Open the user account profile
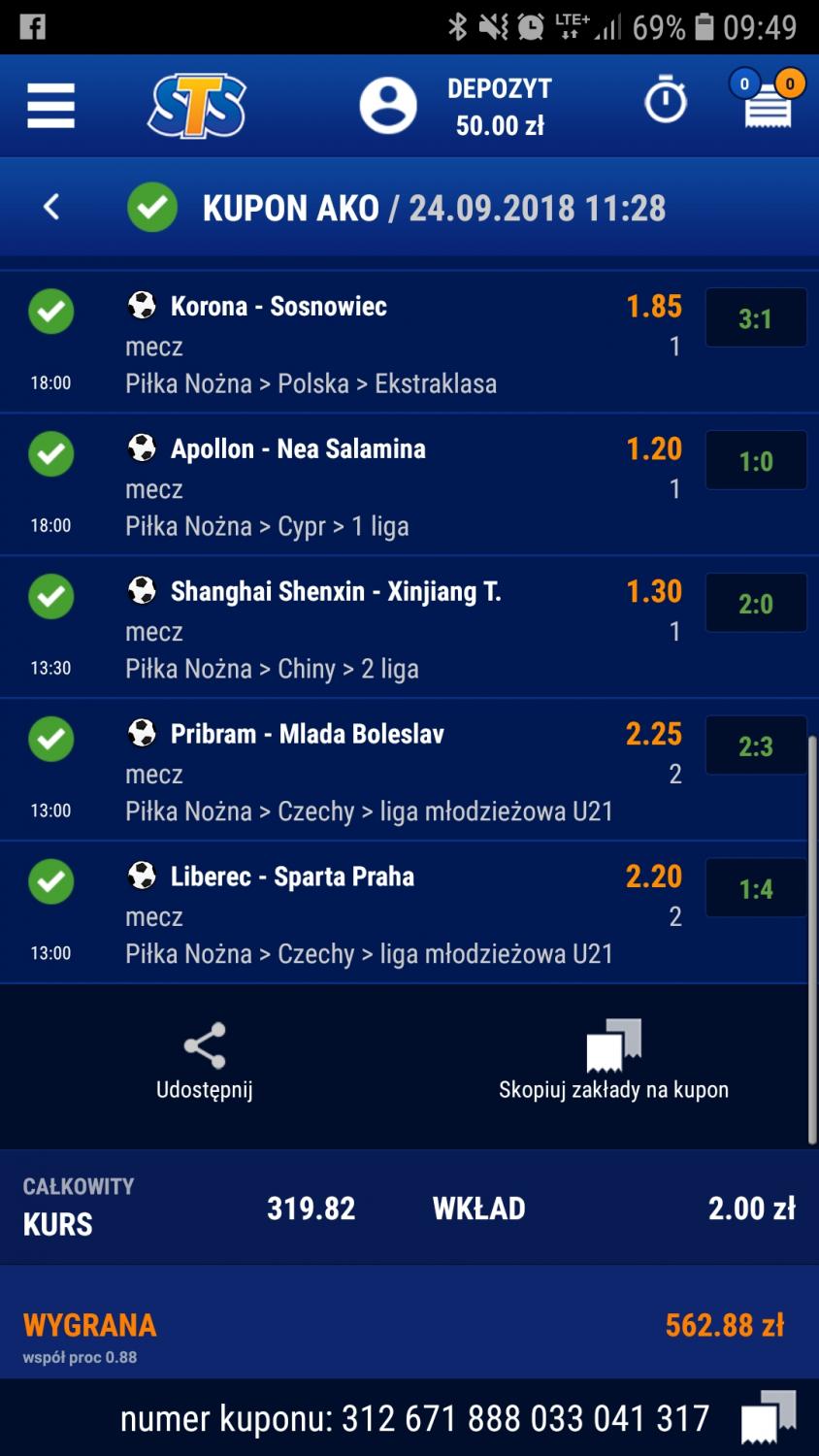 pyautogui.click(x=388, y=106)
